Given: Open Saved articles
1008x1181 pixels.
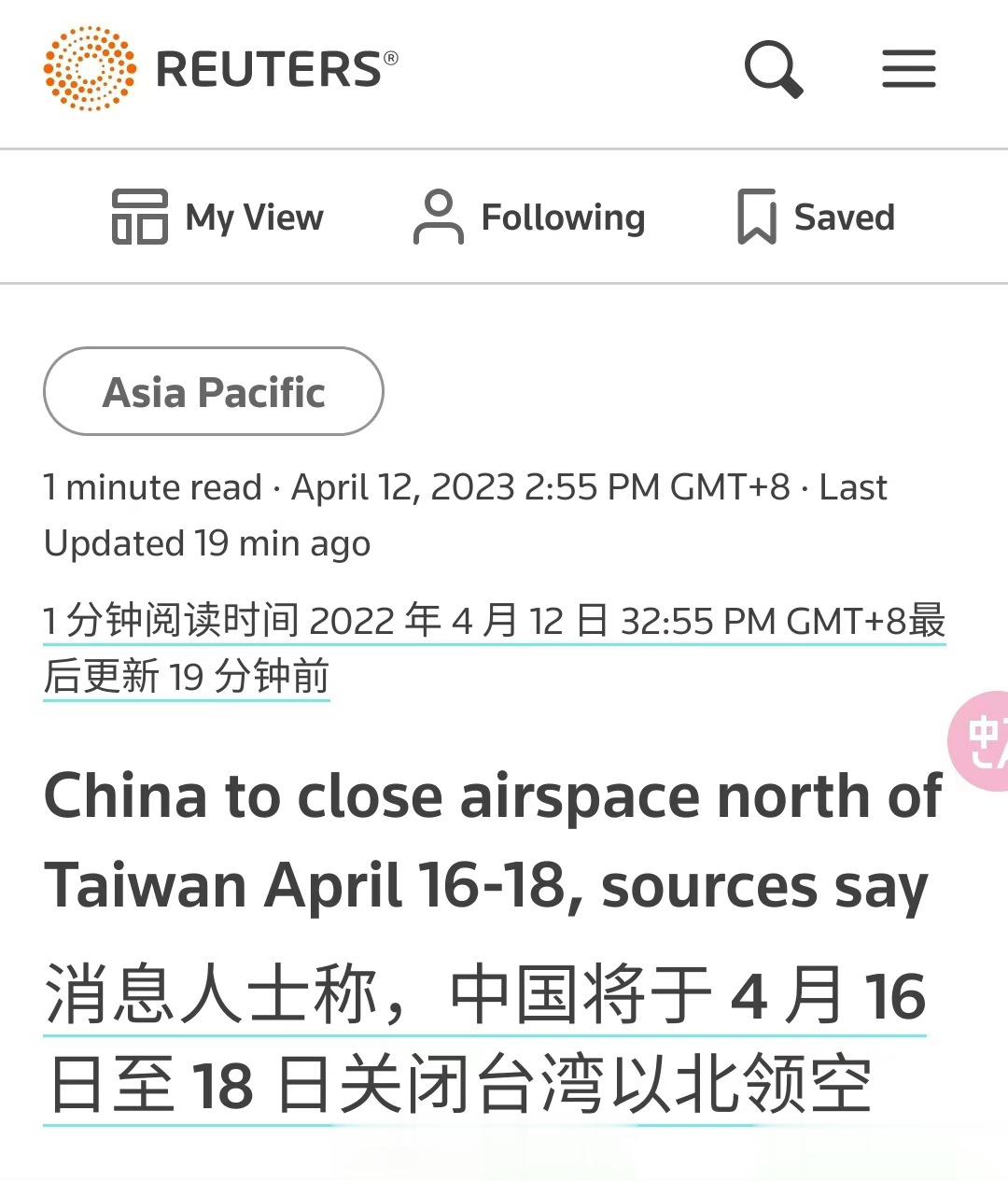Looking at the screenshot, I should [816, 218].
